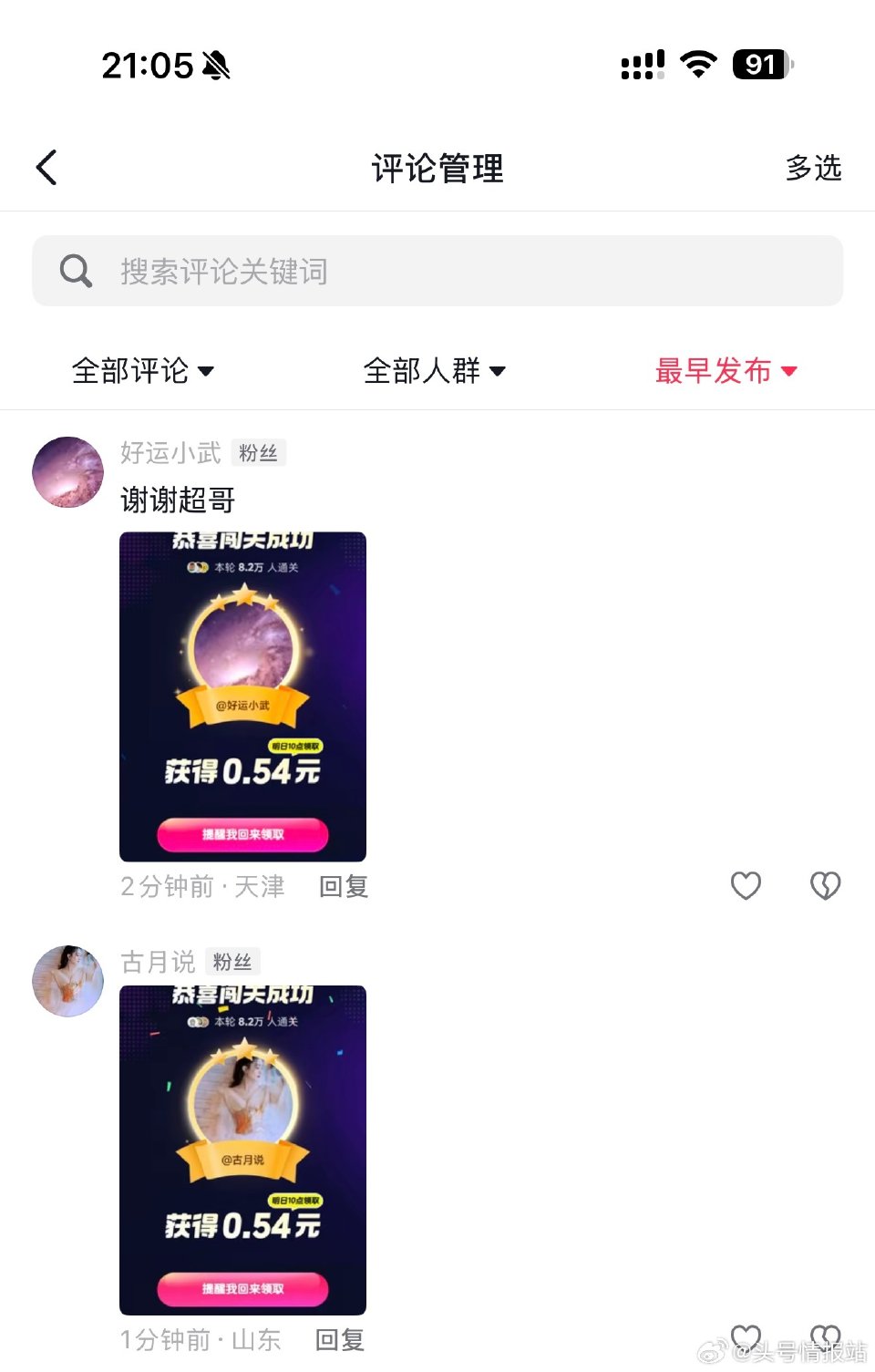
Task: Click the 粉丝 badge next to 古月说
Action: [x=232, y=962]
